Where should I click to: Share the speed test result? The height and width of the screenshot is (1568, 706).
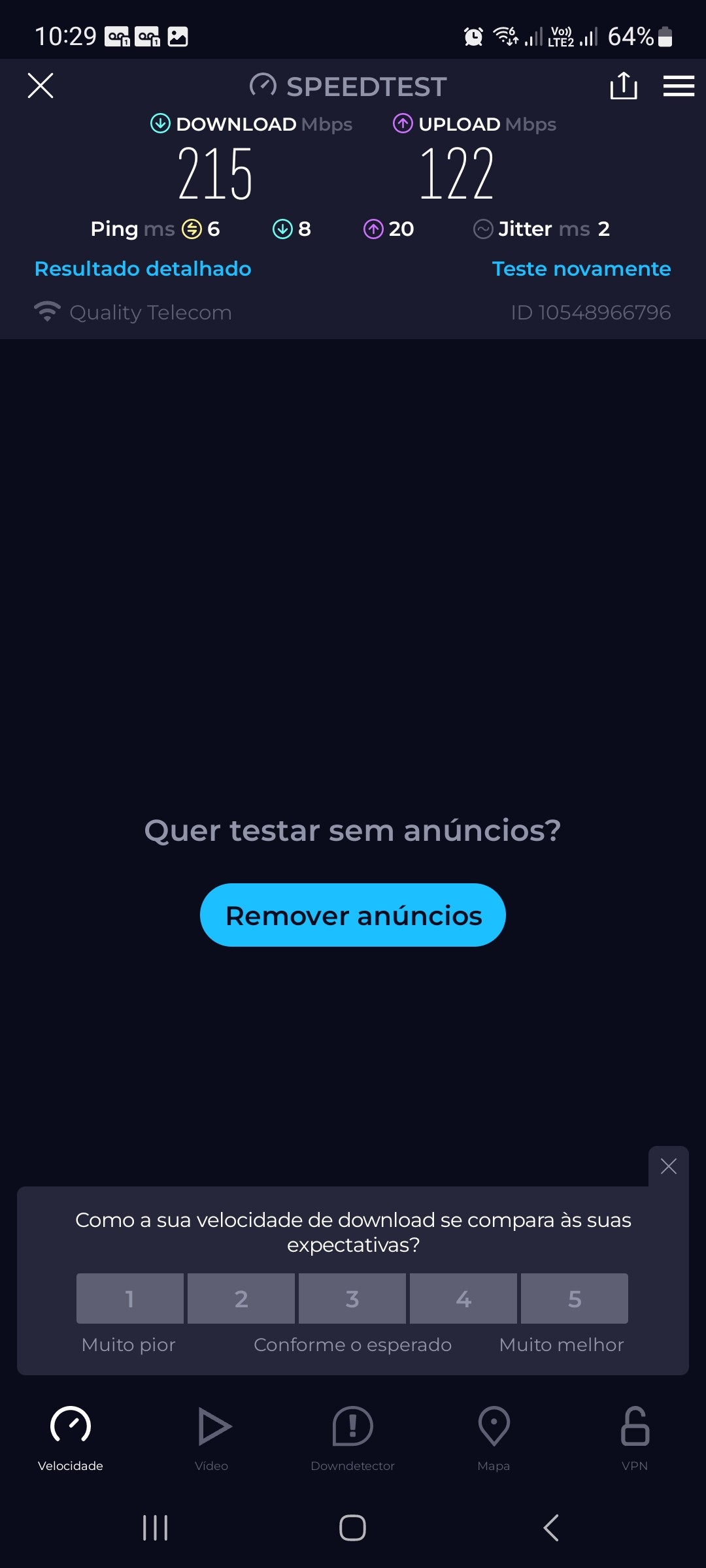click(623, 86)
